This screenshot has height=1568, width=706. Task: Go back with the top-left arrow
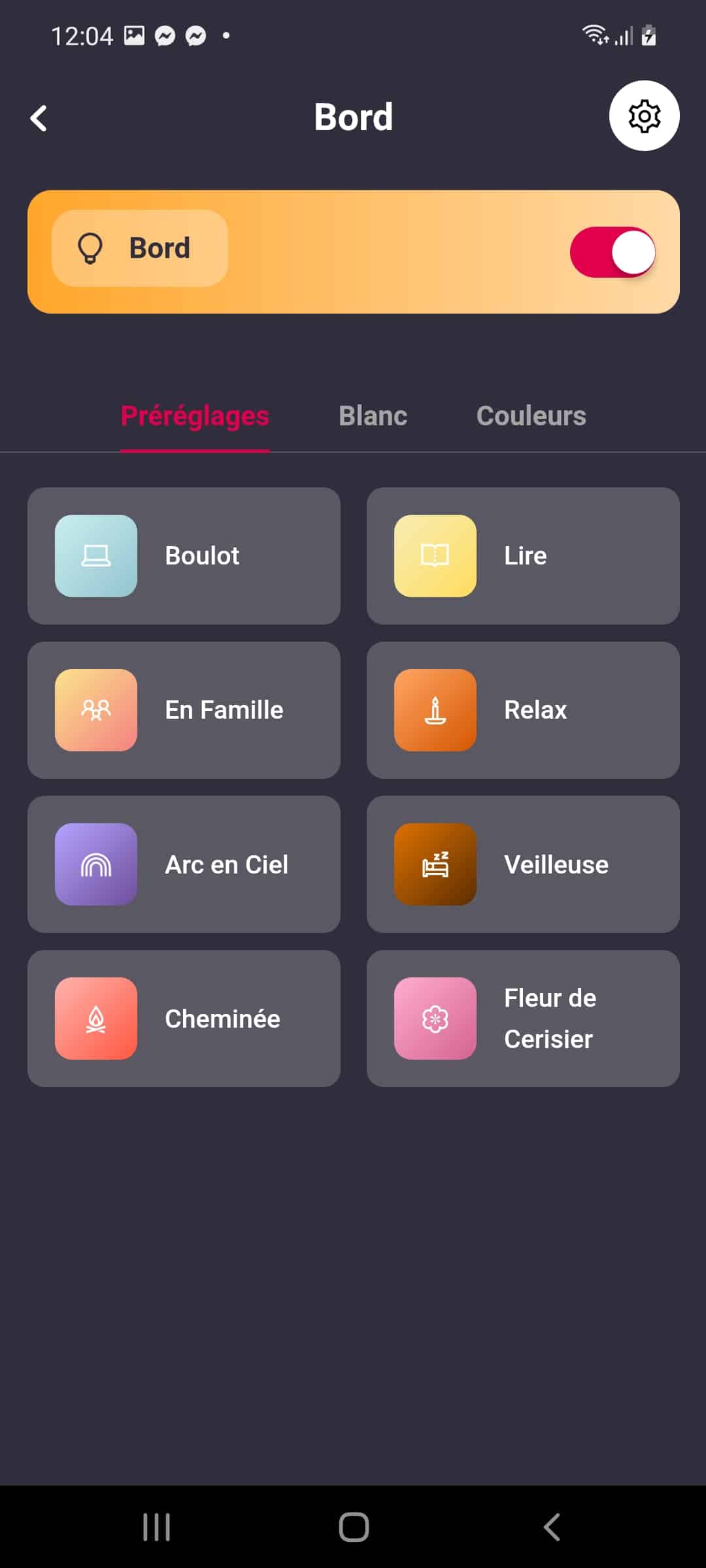click(x=39, y=118)
